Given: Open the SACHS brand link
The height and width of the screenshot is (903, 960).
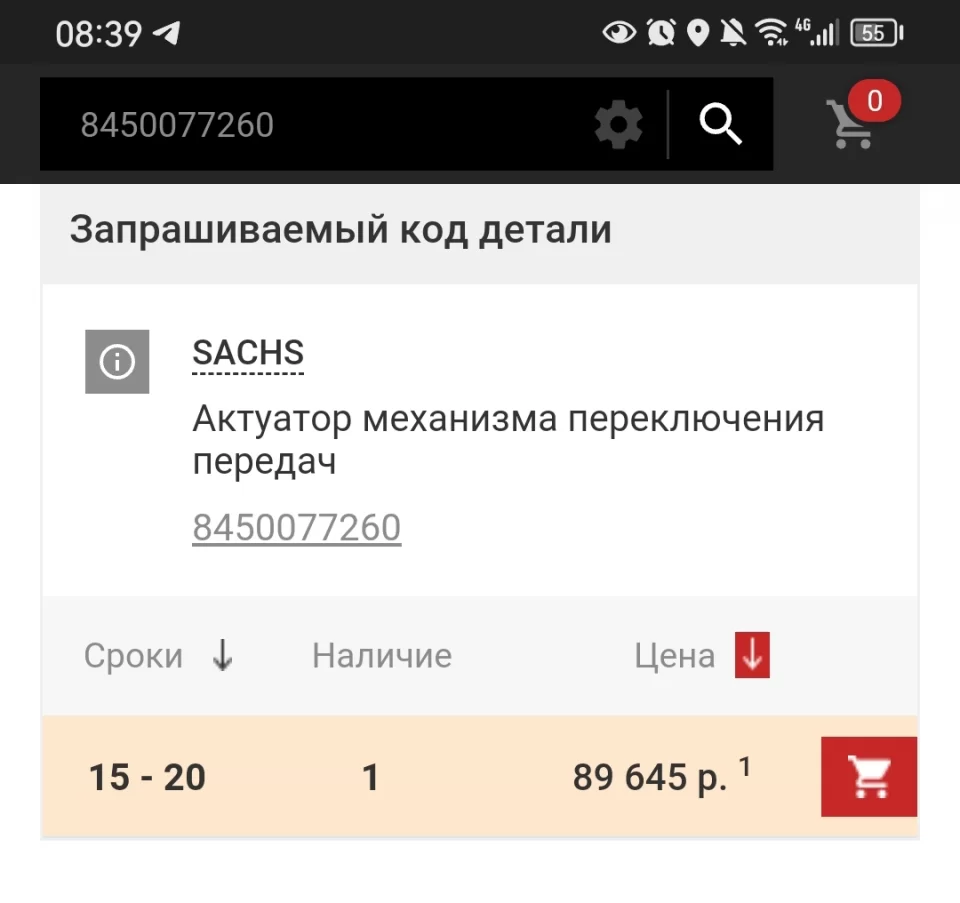Looking at the screenshot, I should (247, 352).
